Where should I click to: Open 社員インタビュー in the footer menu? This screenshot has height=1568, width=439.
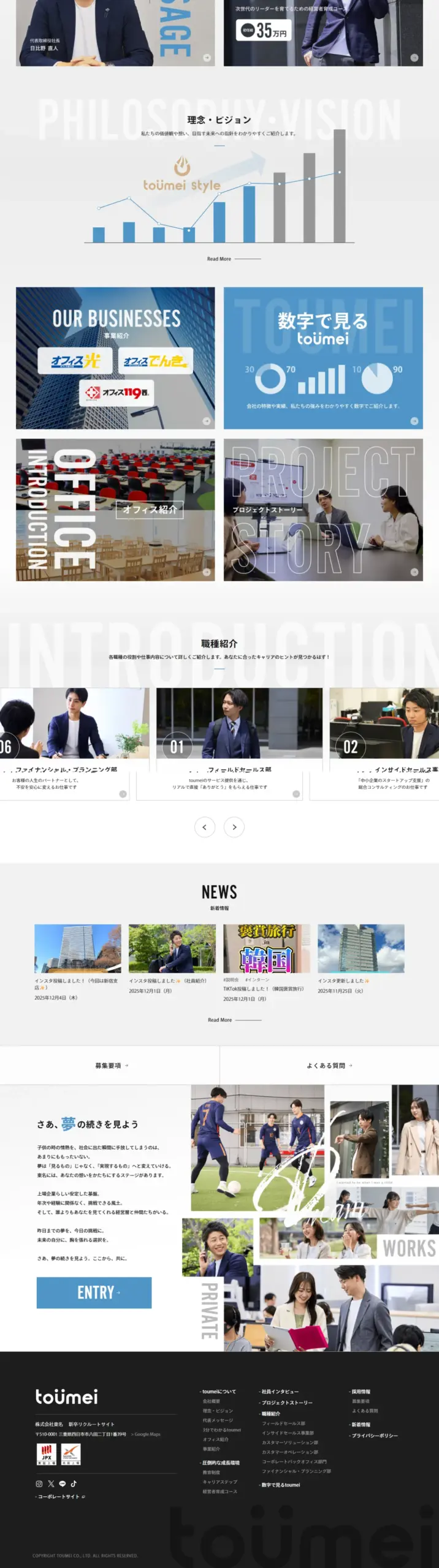tap(280, 1392)
